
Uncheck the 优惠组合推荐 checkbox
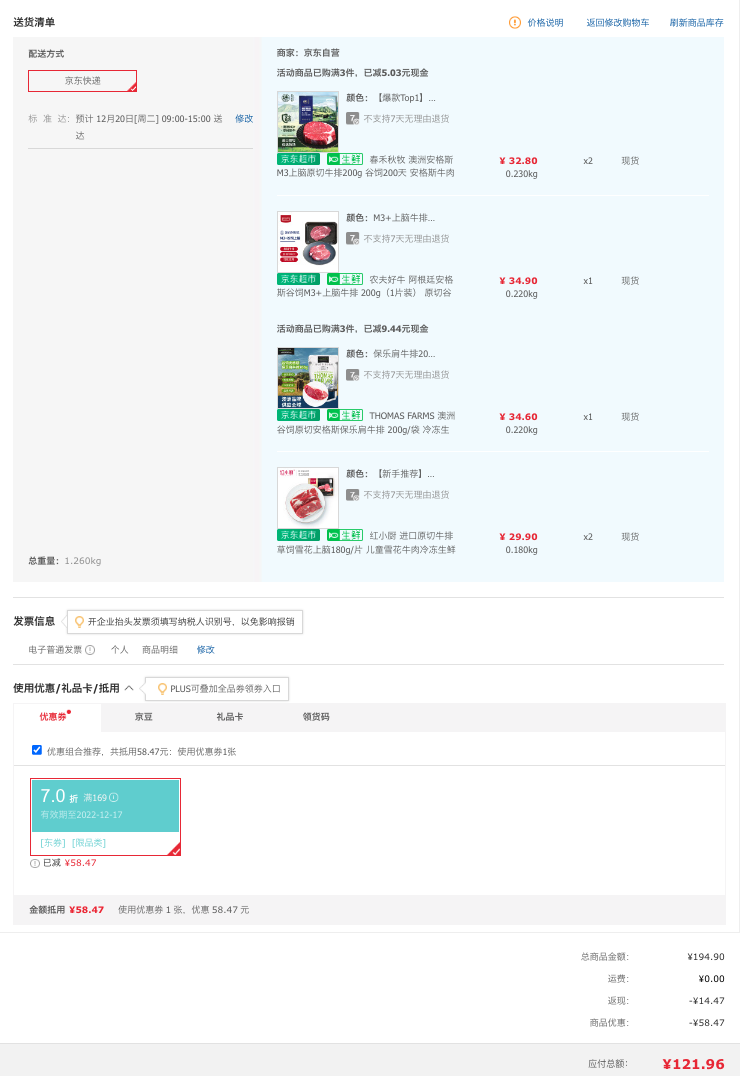(x=37, y=750)
